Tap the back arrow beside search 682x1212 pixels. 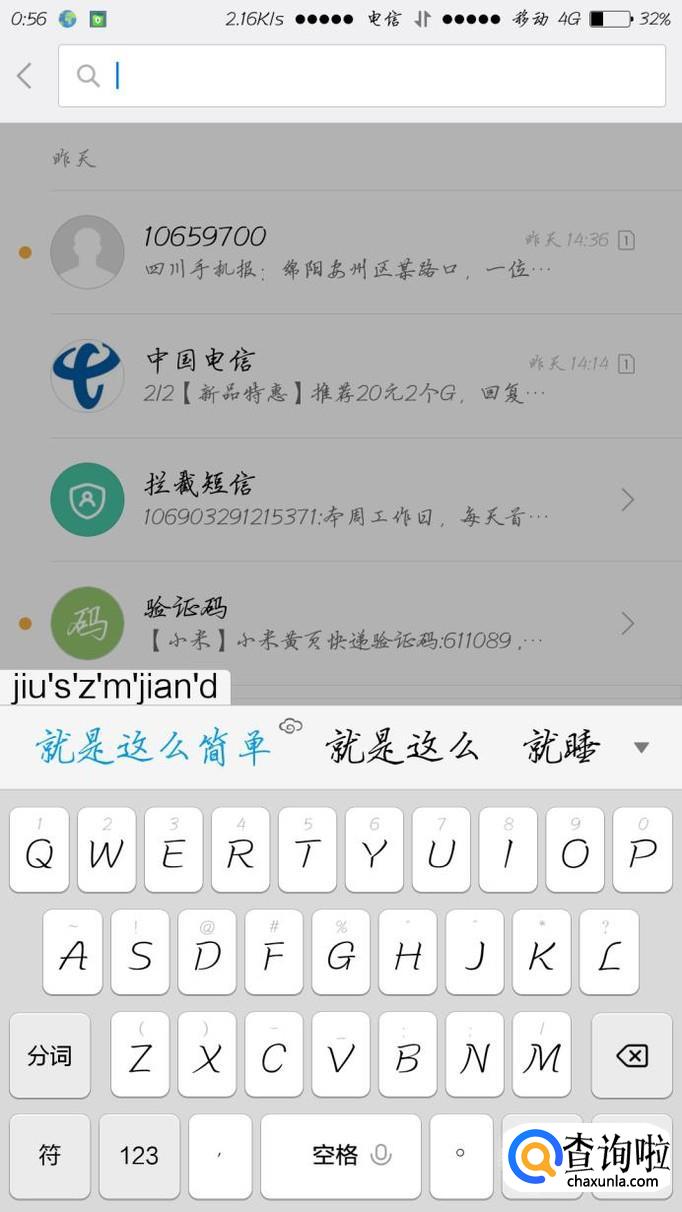(x=25, y=75)
